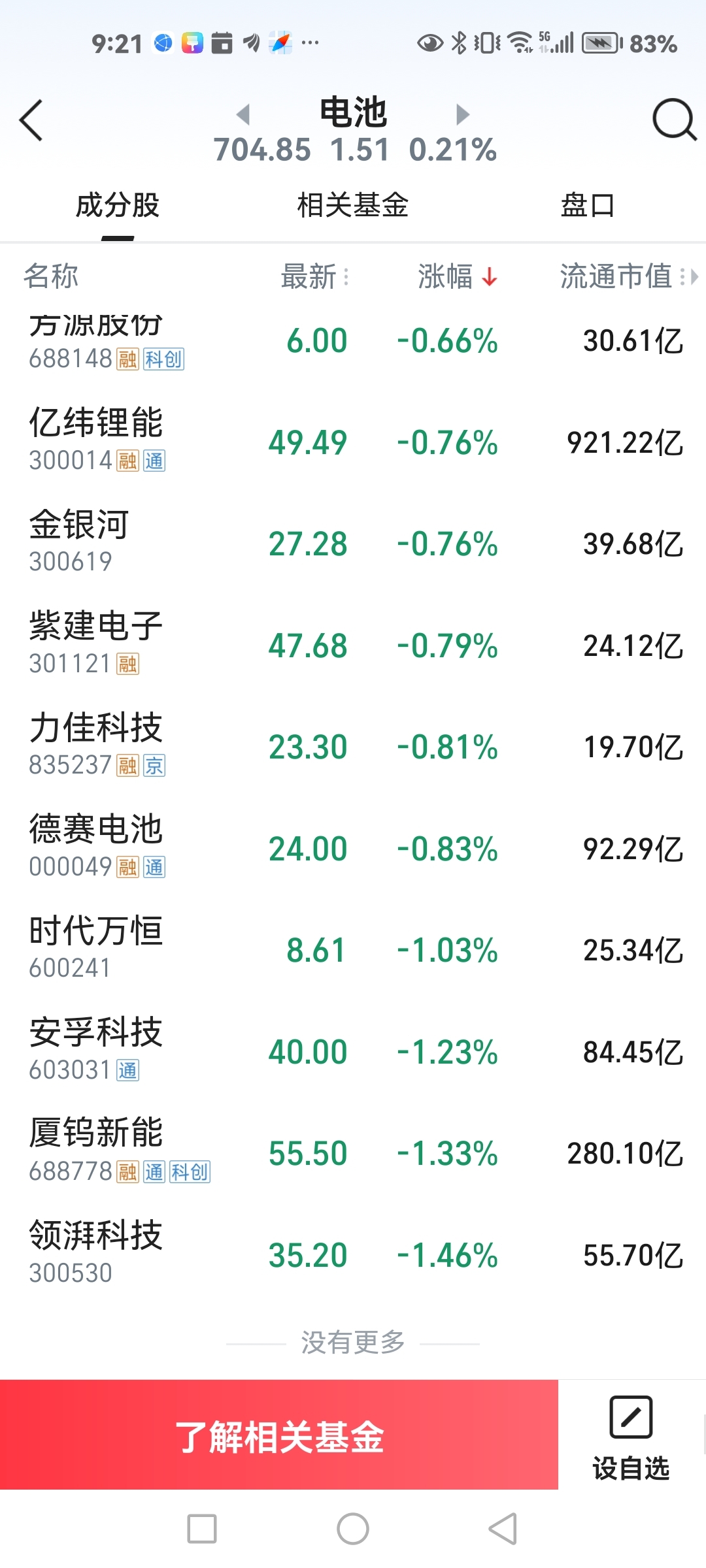Go back using the top-left arrow
This screenshot has height=1568, width=706.
31,120
